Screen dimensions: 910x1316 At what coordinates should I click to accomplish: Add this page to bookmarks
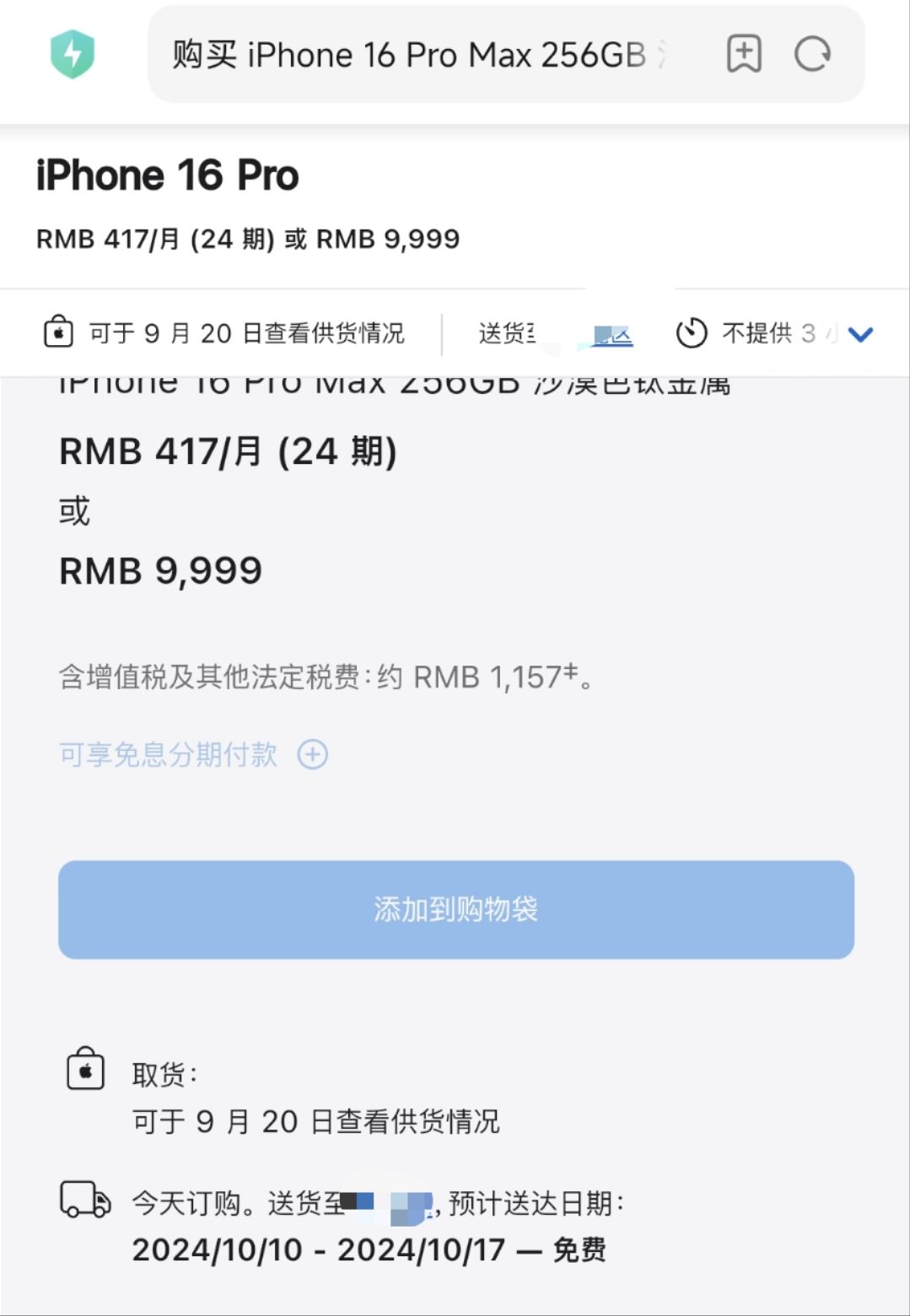pos(744,55)
